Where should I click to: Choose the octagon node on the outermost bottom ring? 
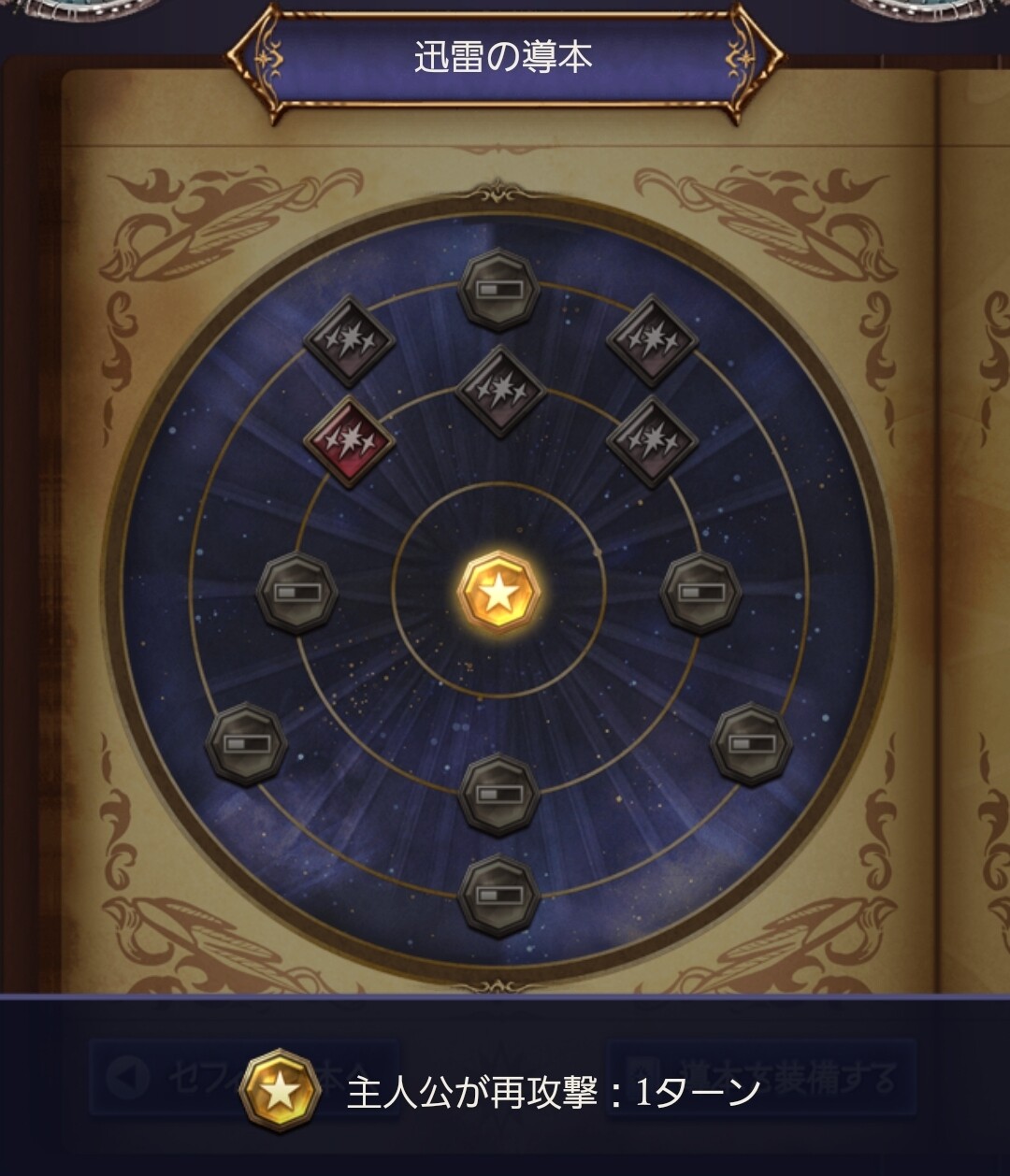(x=499, y=895)
